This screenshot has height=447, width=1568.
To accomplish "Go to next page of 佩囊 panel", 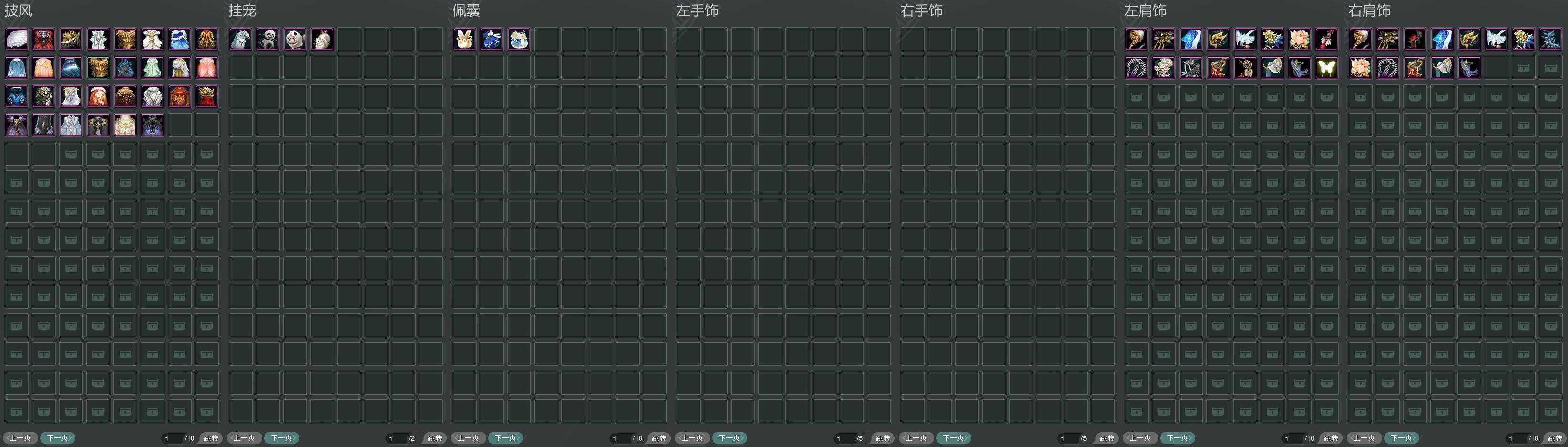I will pos(506,438).
